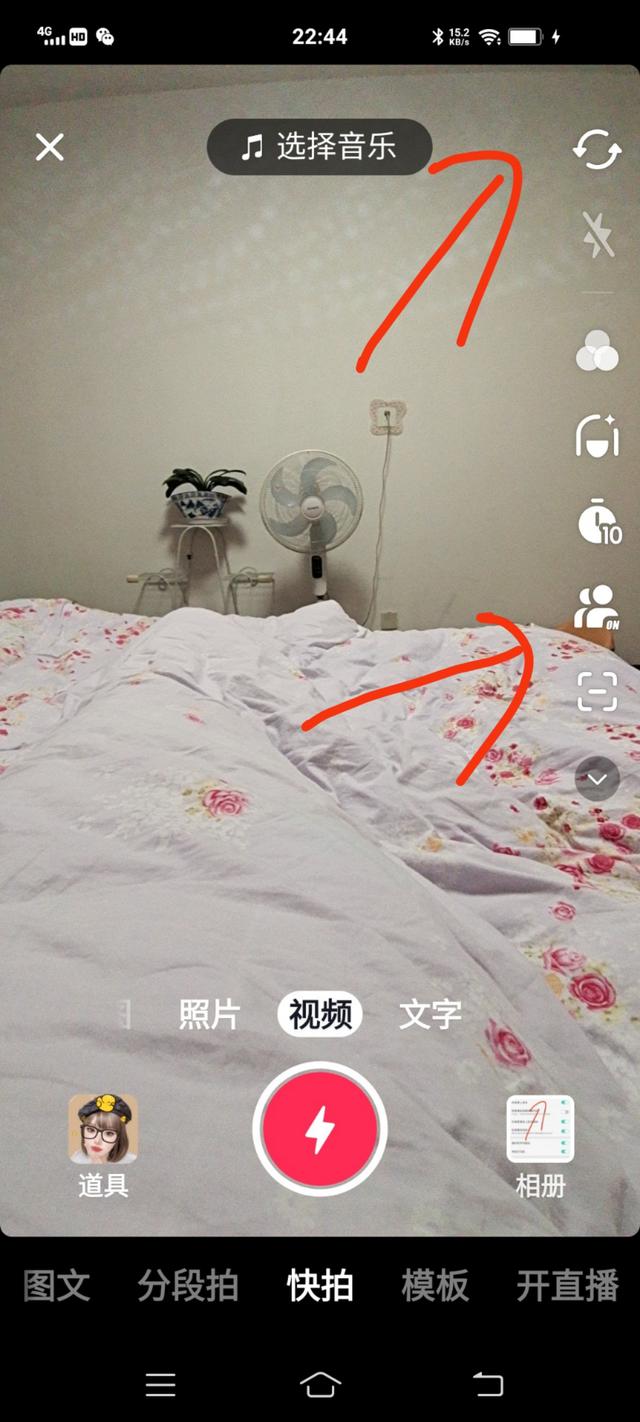Open the beautify face icon

click(x=597, y=436)
